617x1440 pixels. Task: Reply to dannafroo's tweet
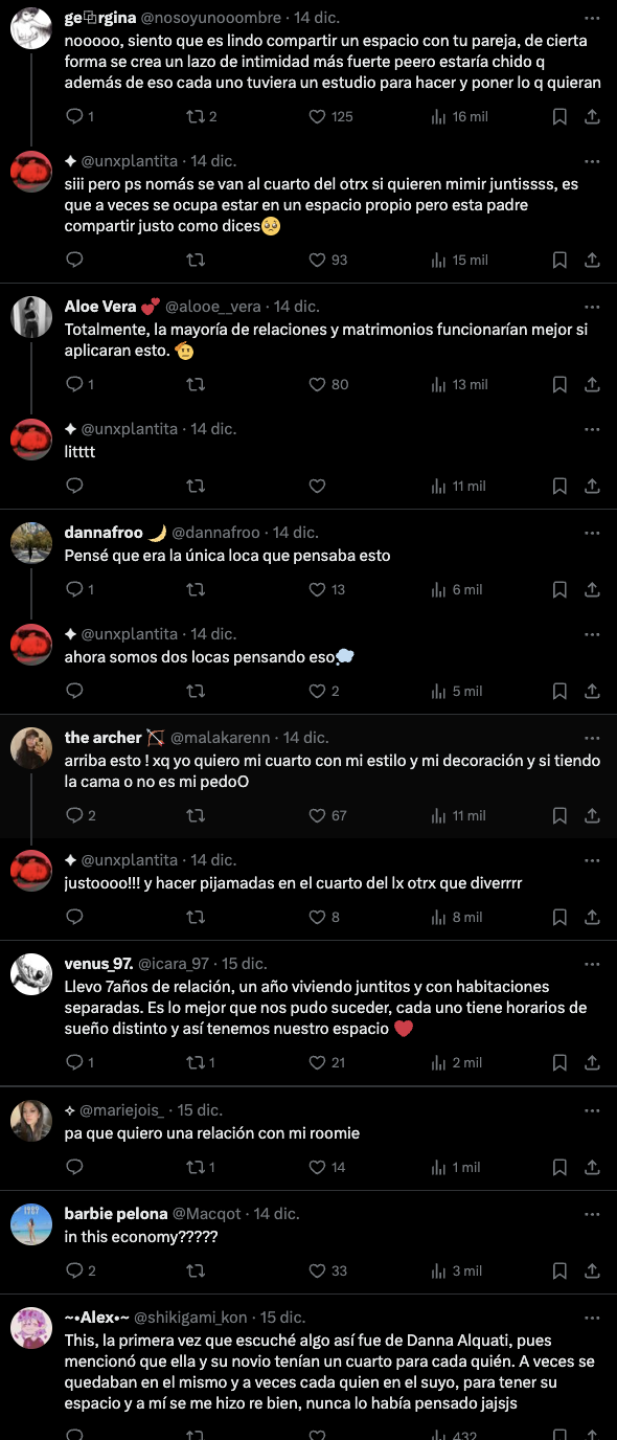(74, 589)
